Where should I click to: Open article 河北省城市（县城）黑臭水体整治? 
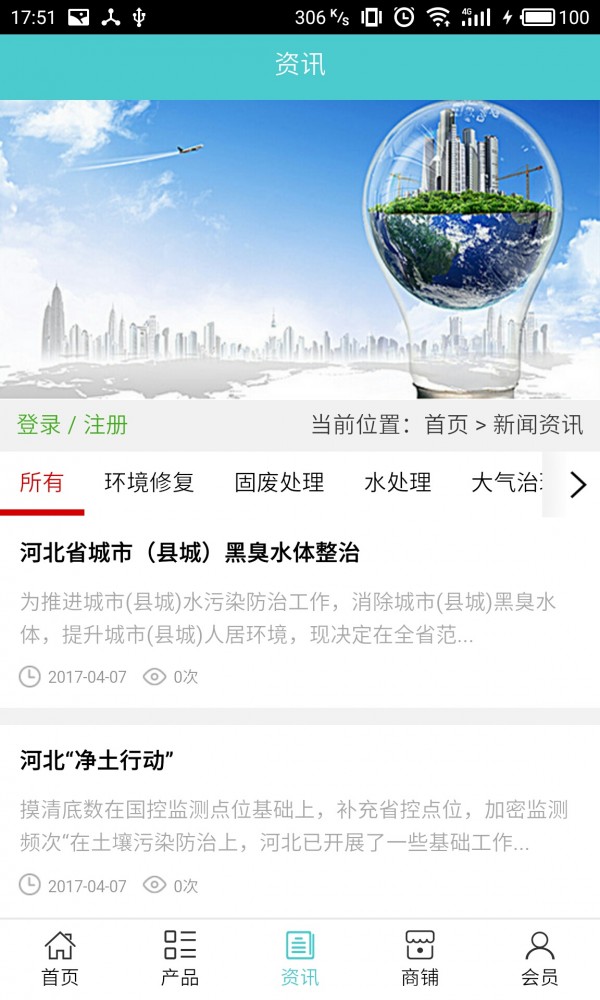pyautogui.click(x=189, y=553)
